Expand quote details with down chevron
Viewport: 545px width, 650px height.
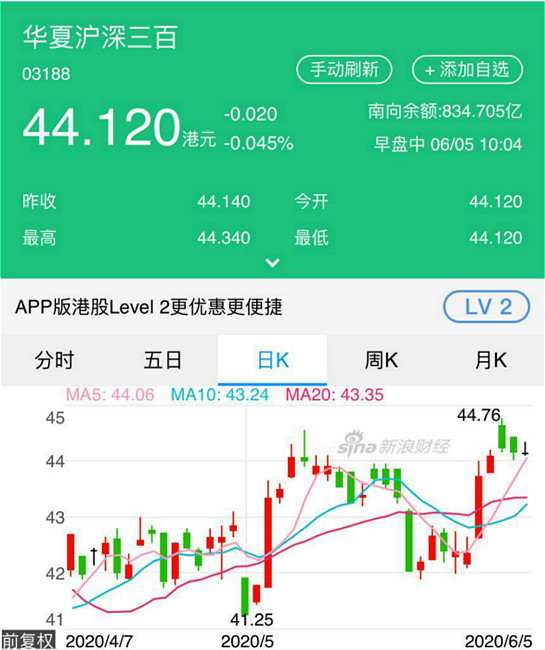(x=272, y=262)
